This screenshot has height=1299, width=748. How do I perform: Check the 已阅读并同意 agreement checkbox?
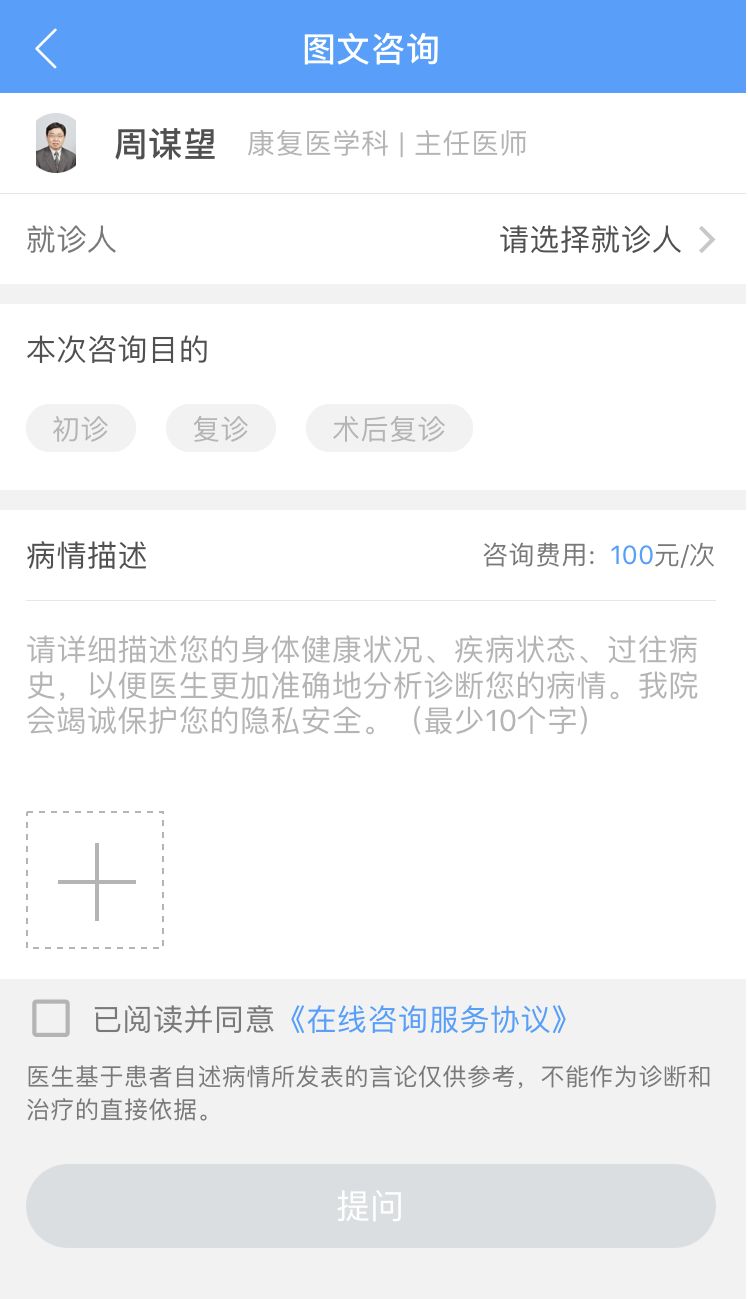[x=51, y=1019]
